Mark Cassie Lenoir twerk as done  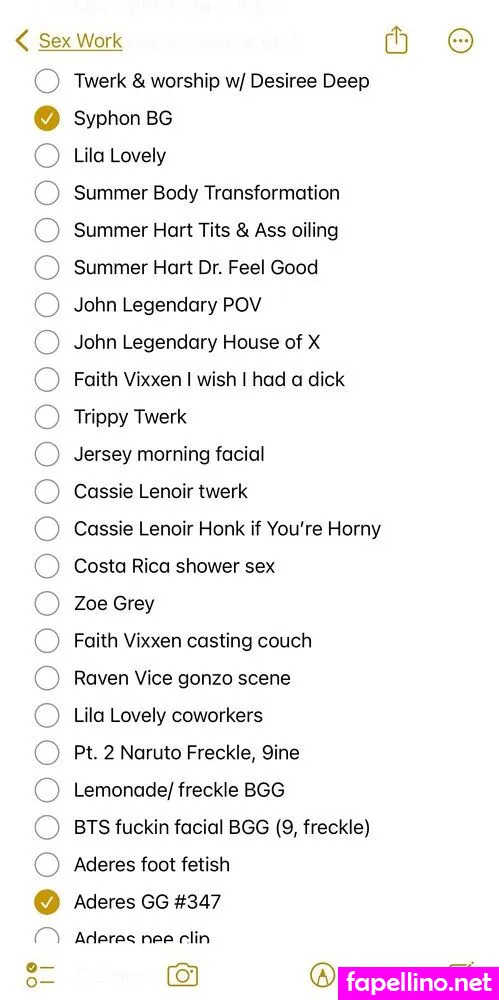47,492
